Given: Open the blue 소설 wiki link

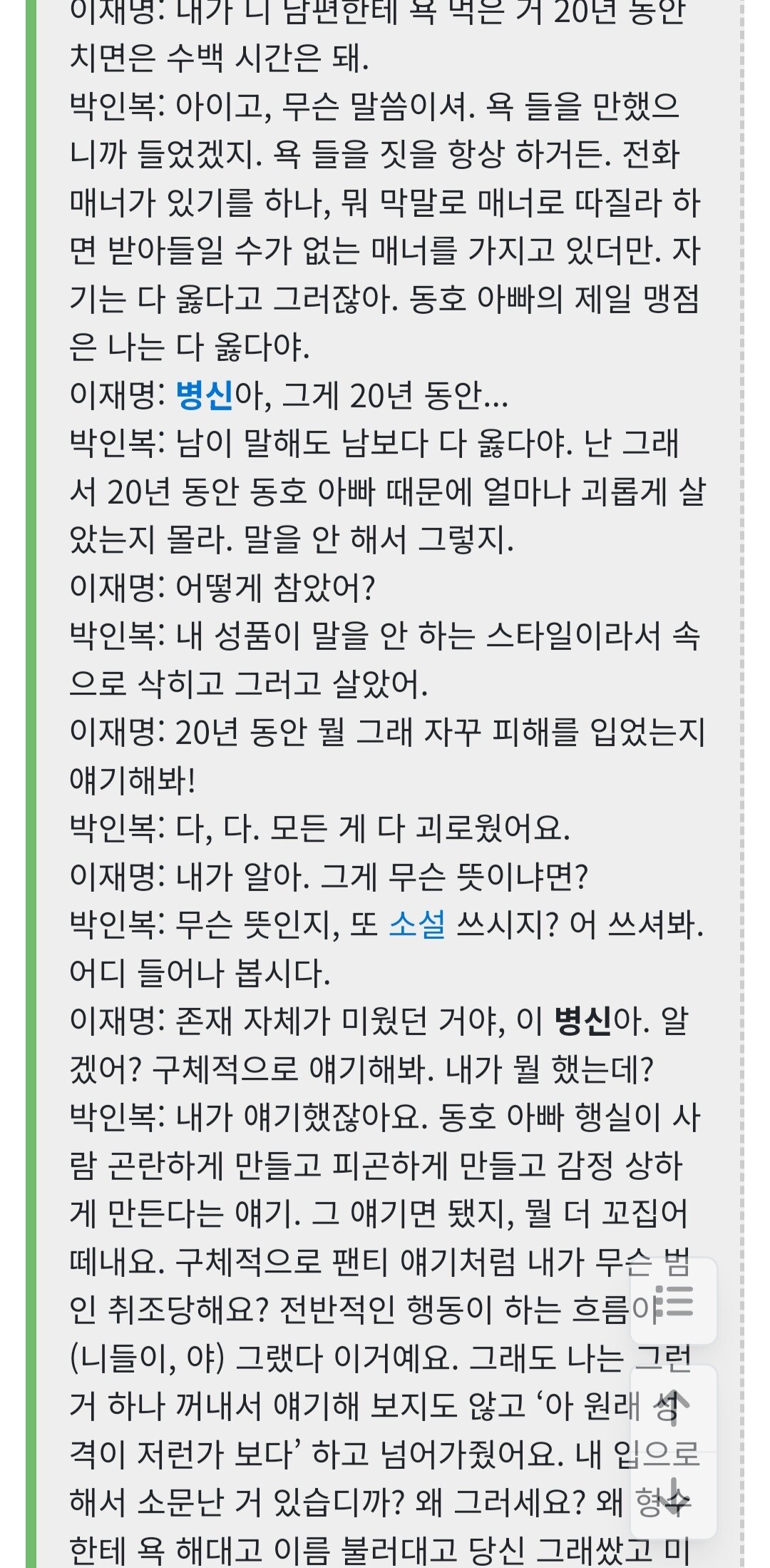Looking at the screenshot, I should point(417,925).
